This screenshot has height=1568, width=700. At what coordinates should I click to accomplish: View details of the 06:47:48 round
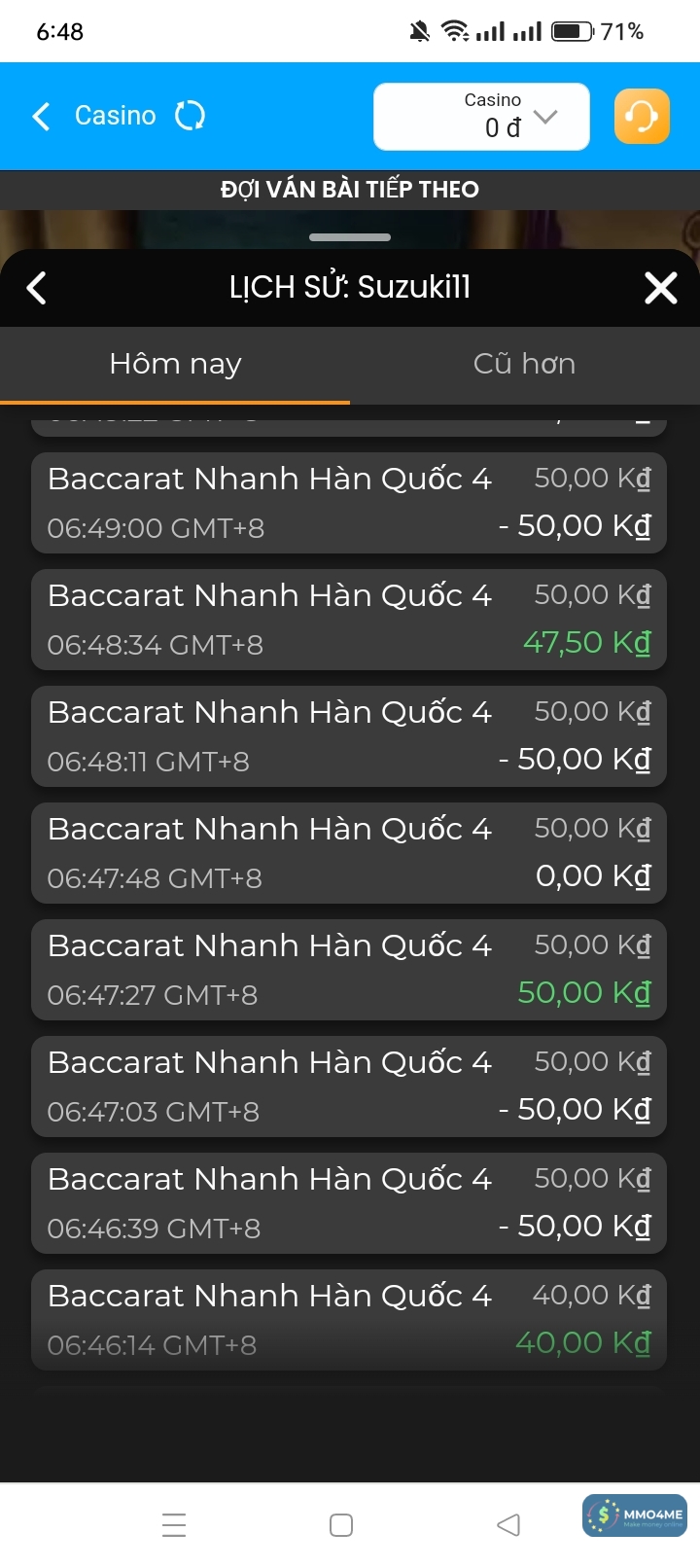[348, 853]
